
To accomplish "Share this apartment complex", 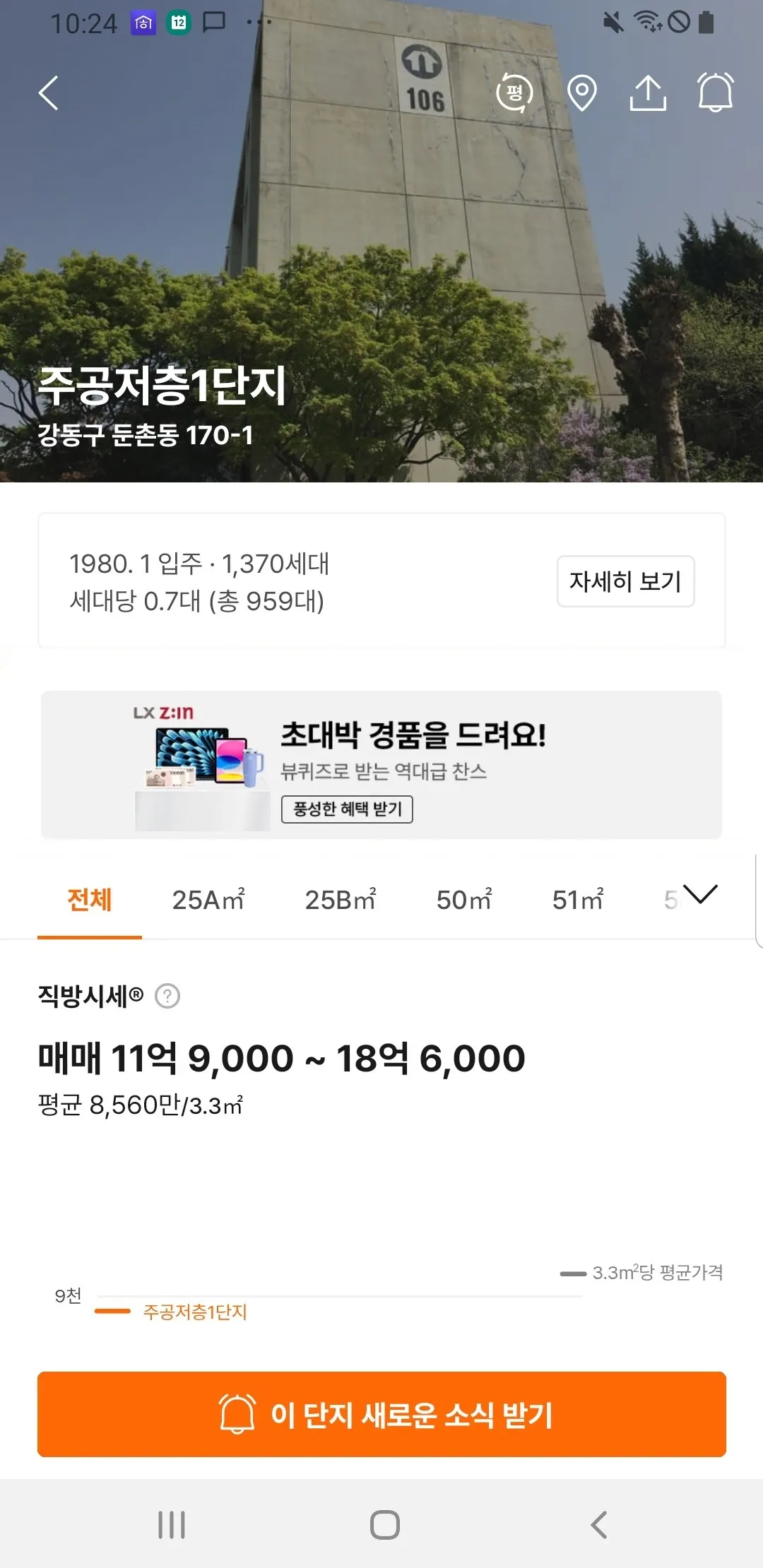I will click(x=648, y=93).
